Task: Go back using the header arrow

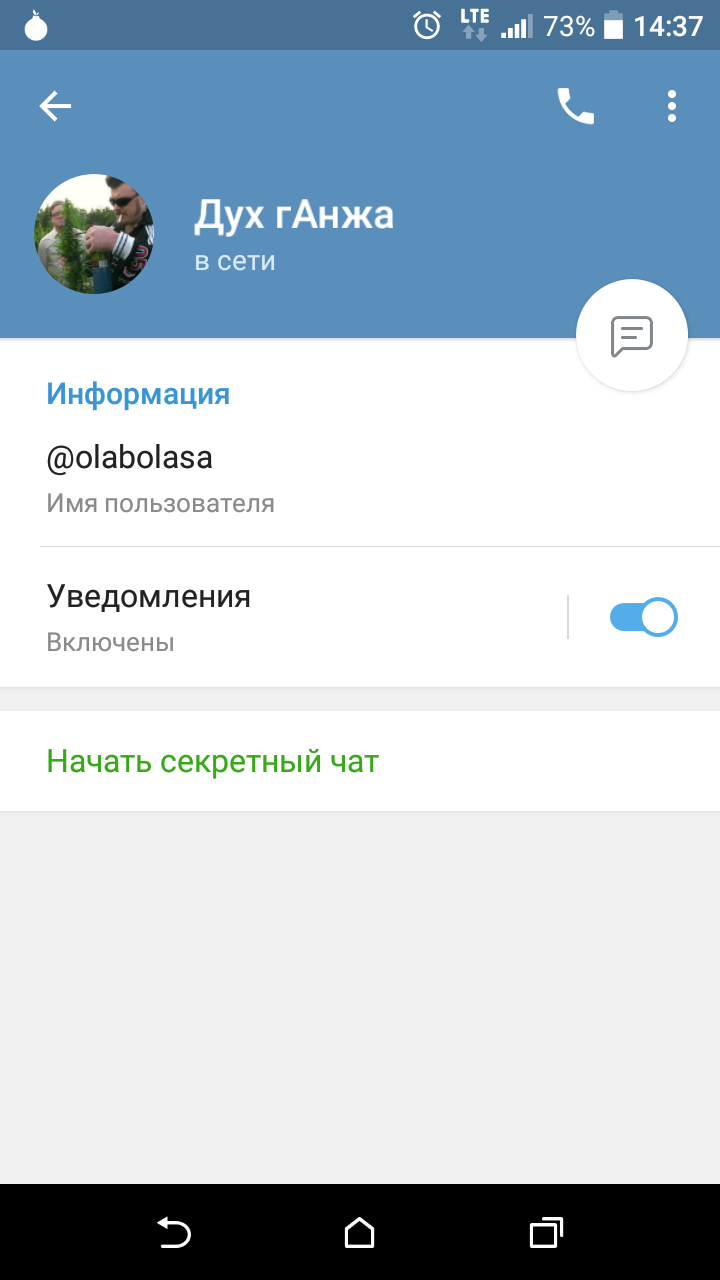Action: (x=55, y=106)
